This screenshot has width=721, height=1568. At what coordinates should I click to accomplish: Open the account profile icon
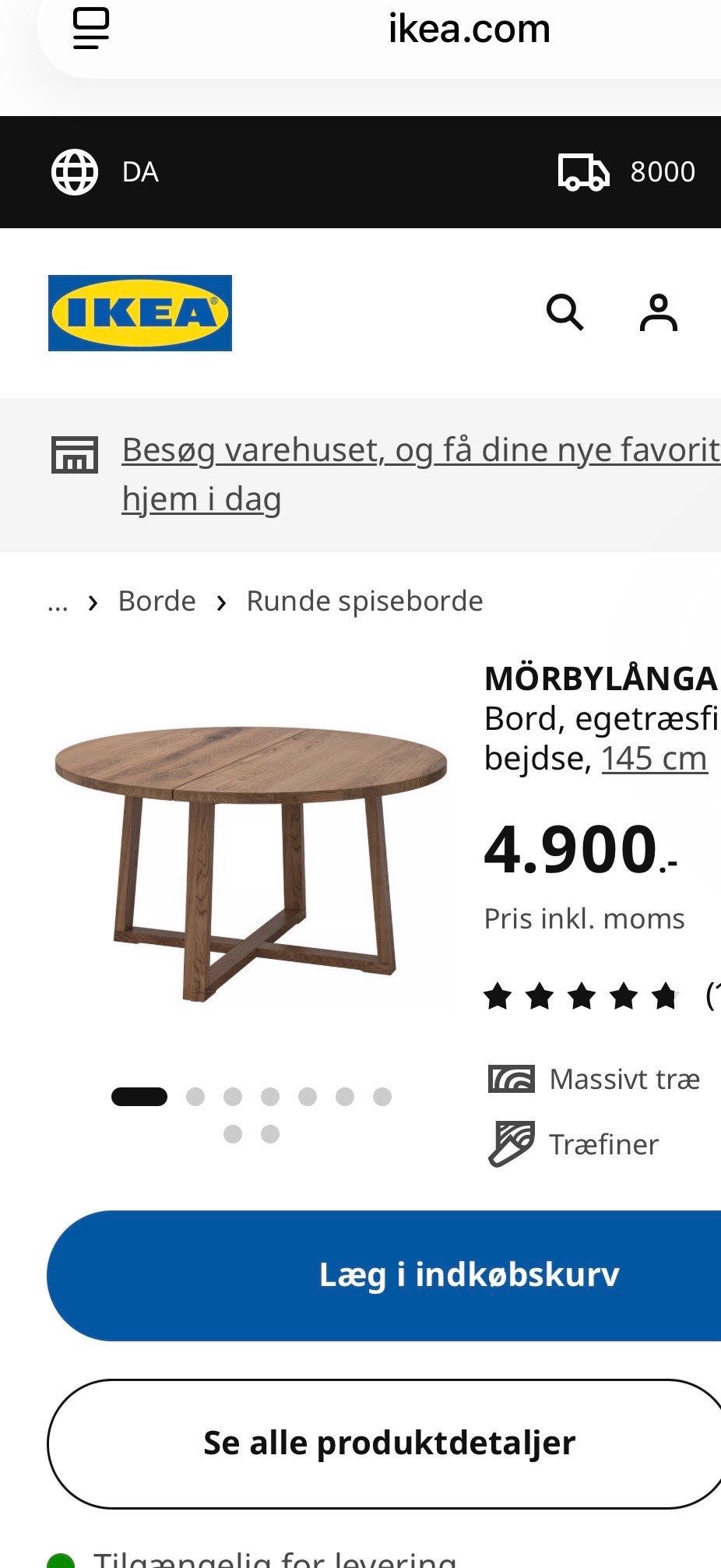click(659, 313)
